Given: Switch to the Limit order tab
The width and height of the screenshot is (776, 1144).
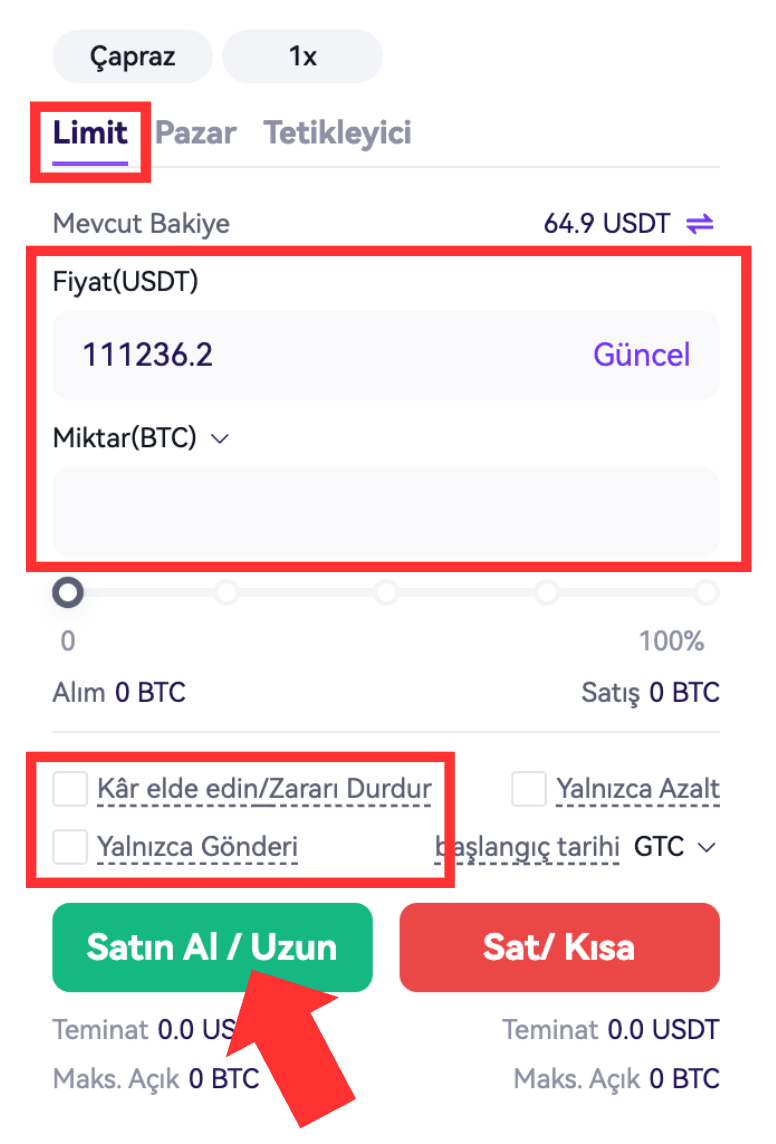Looking at the screenshot, I should pyautogui.click(x=90, y=134).
